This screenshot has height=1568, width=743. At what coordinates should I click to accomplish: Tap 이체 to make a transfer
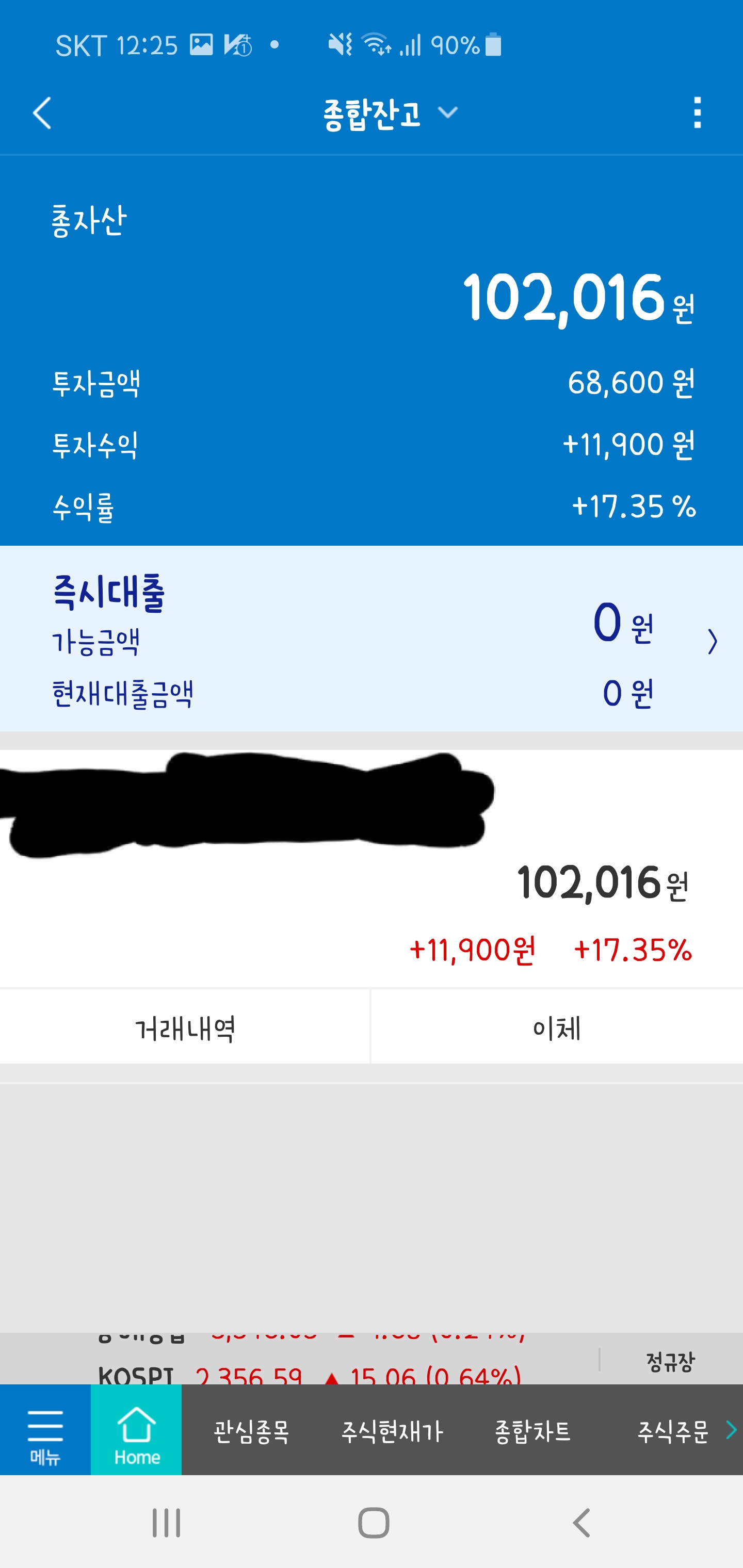[x=557, y=1028]
